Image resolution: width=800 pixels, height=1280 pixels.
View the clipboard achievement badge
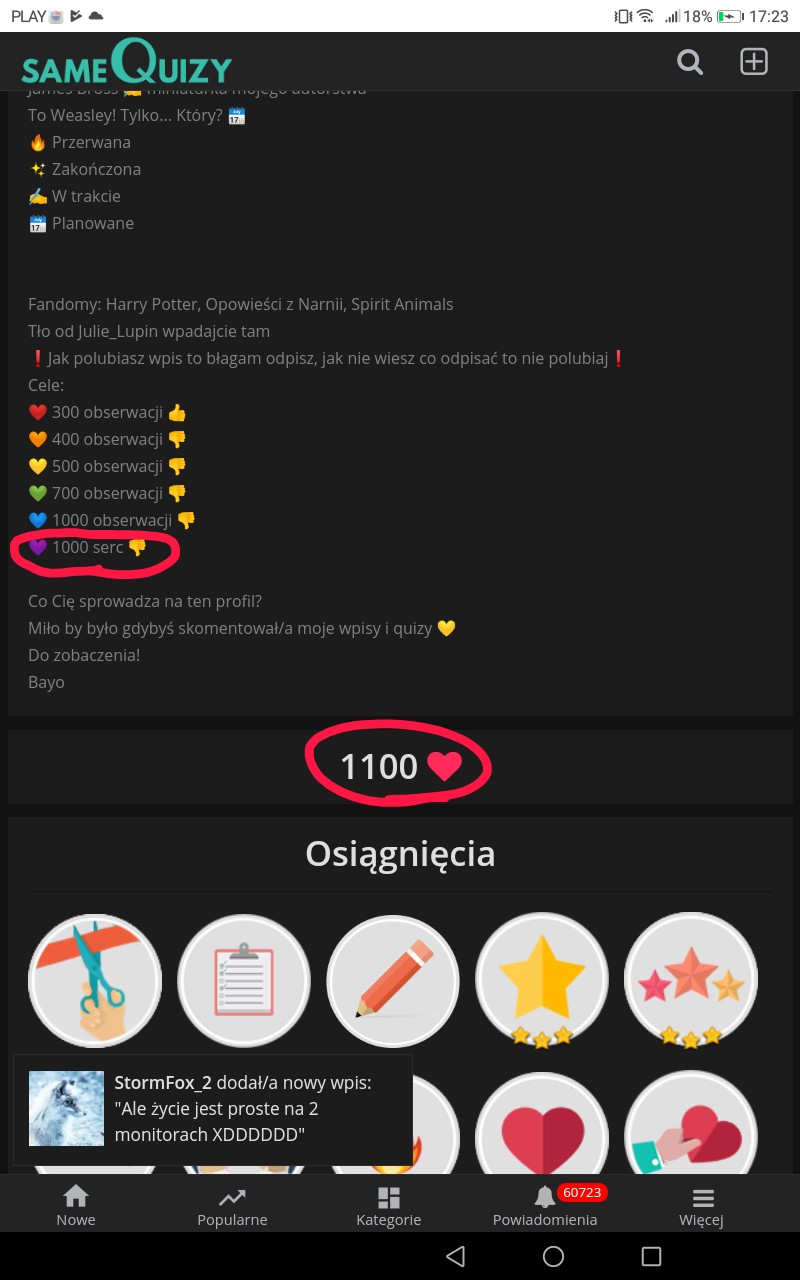pos(243,980)
